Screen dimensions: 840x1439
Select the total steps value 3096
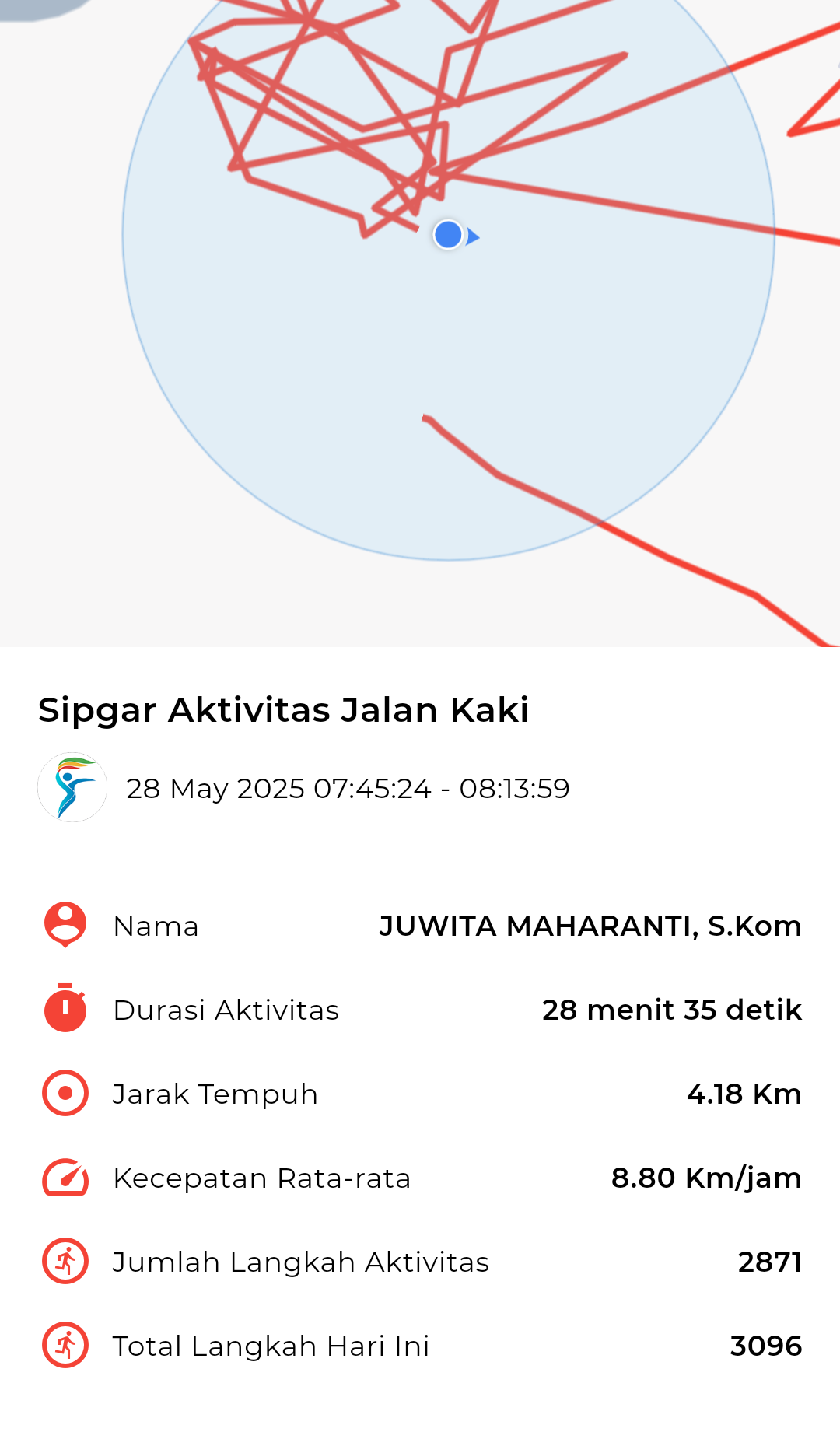765,1345
